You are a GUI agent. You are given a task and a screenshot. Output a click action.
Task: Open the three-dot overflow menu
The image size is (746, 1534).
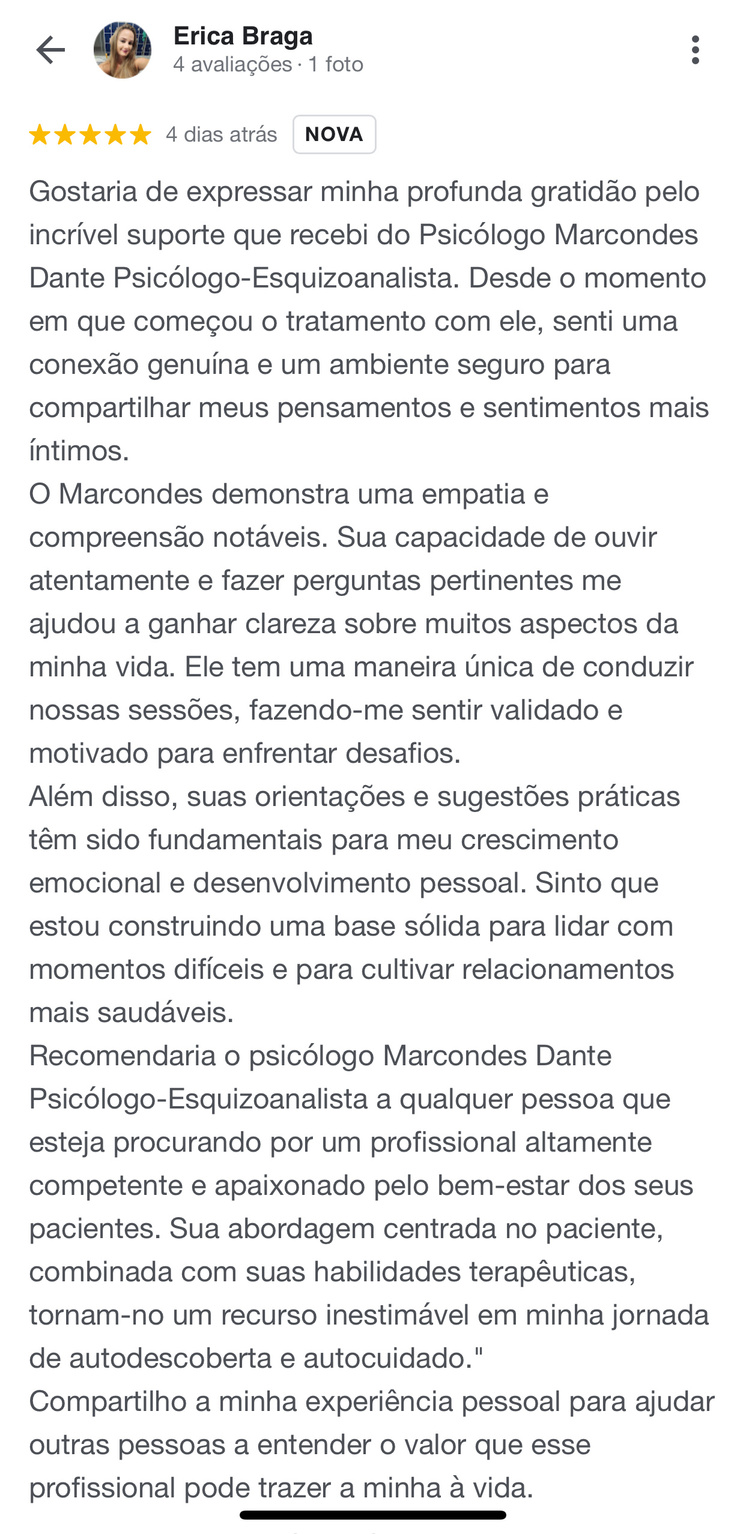695,50
